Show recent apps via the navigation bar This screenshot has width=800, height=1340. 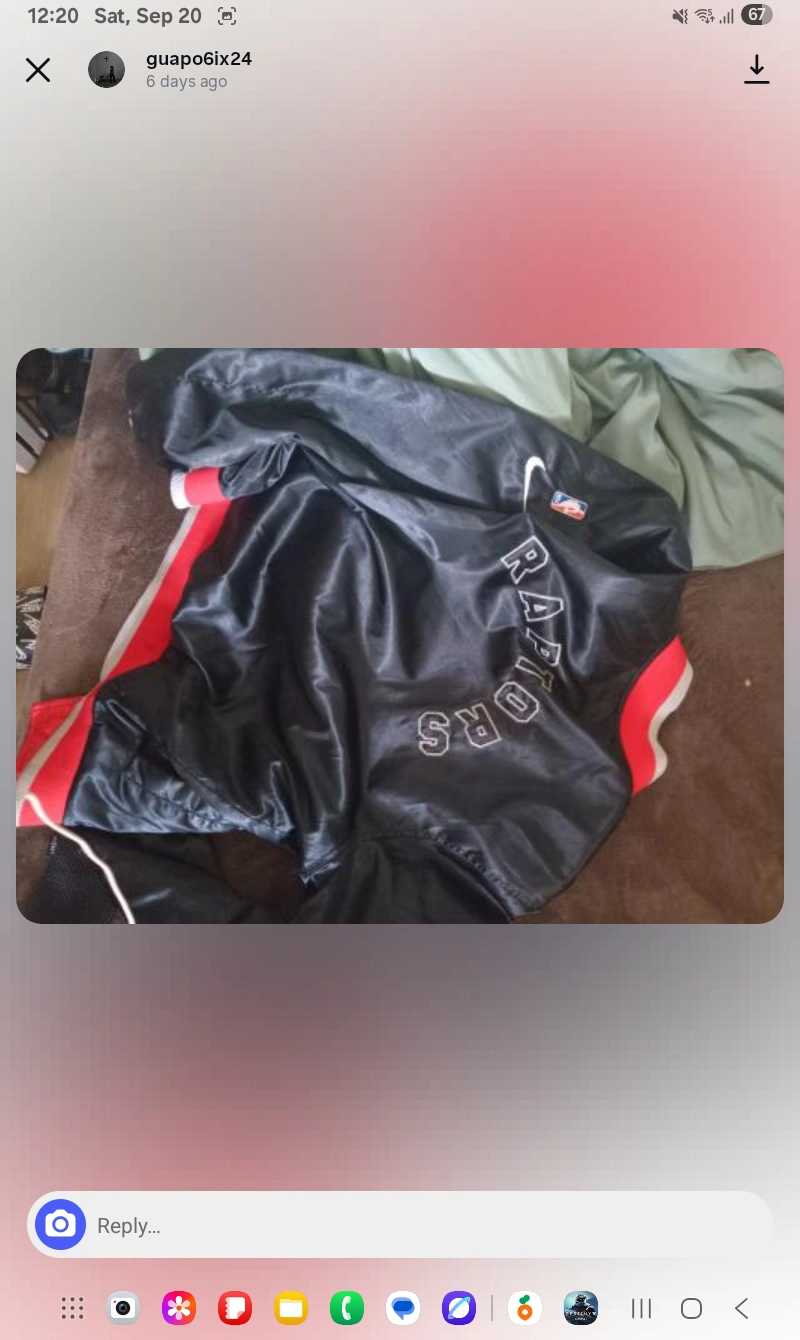tap(641, 1308)
